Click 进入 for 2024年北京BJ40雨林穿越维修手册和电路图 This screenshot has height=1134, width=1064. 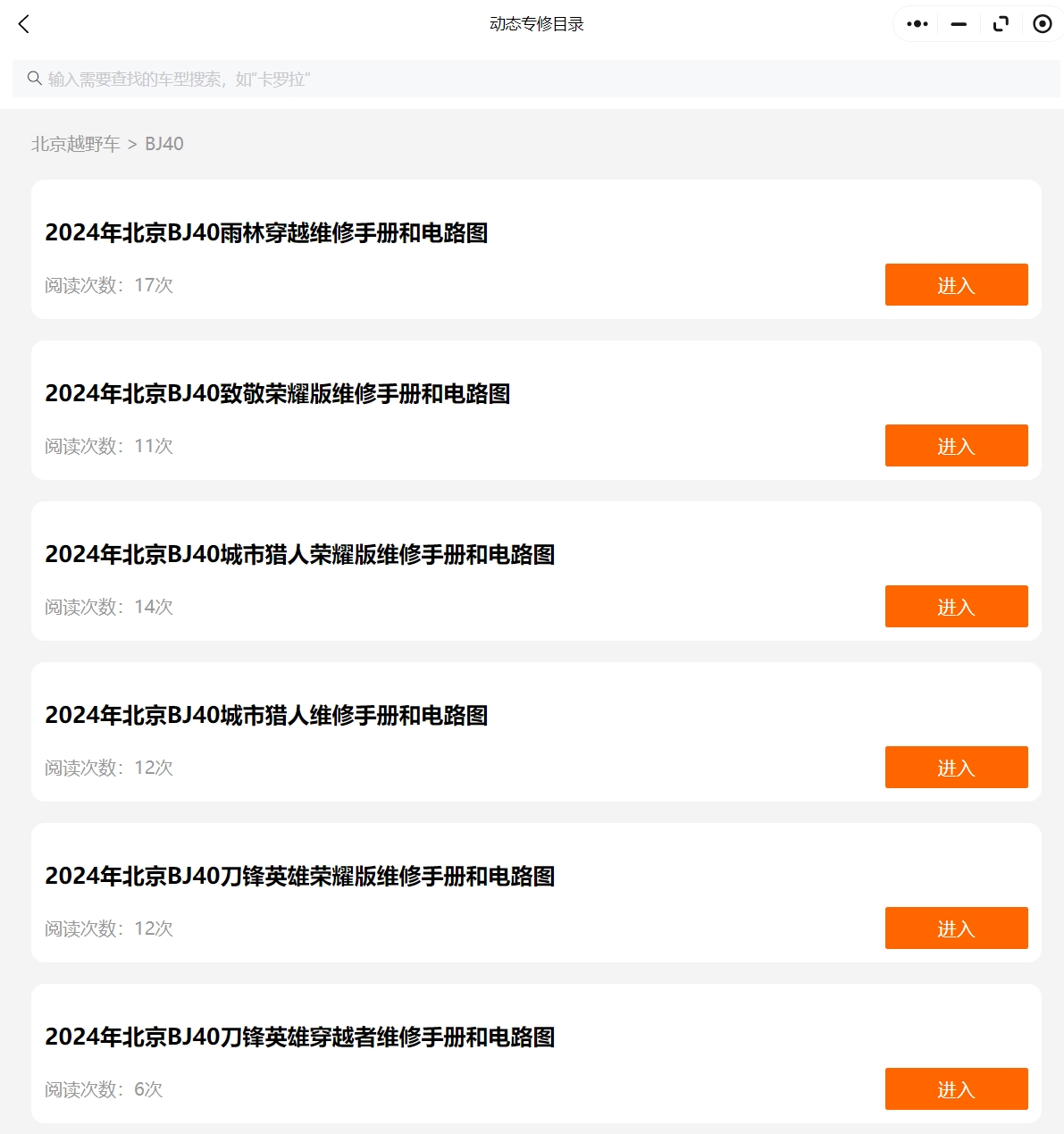(x=956, y=284)
